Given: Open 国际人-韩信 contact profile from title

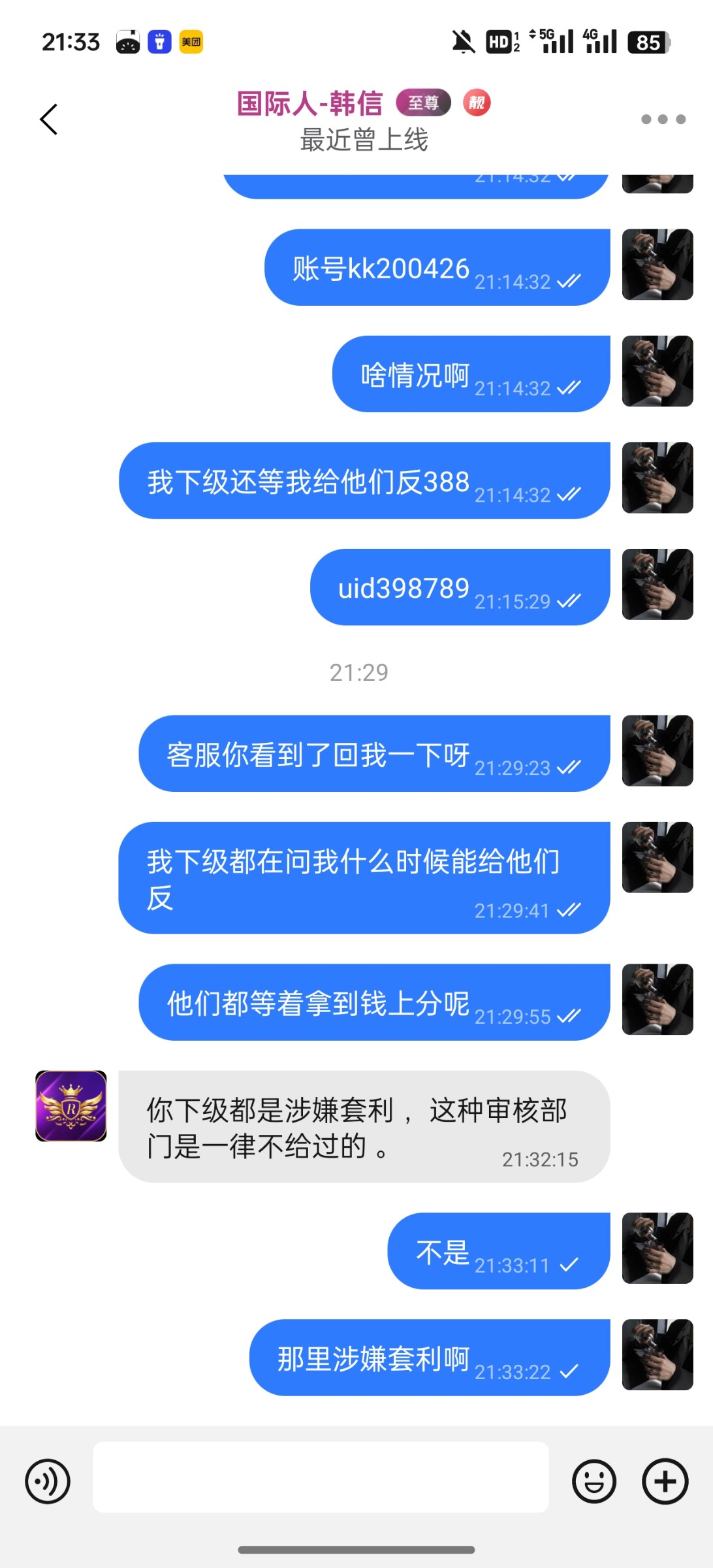Looking at the screenshot, I should (309, 104).
